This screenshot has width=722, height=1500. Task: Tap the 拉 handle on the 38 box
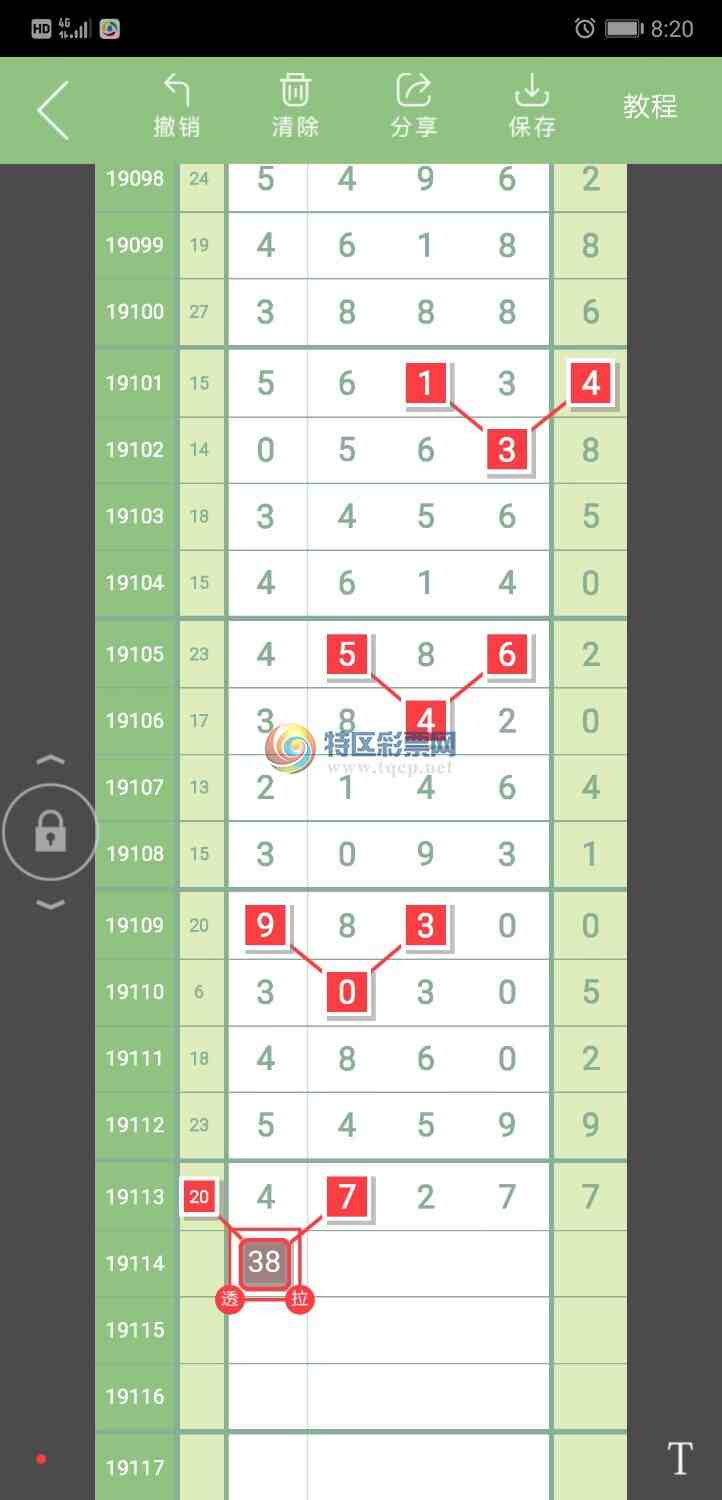click(x=298, y=1300)
